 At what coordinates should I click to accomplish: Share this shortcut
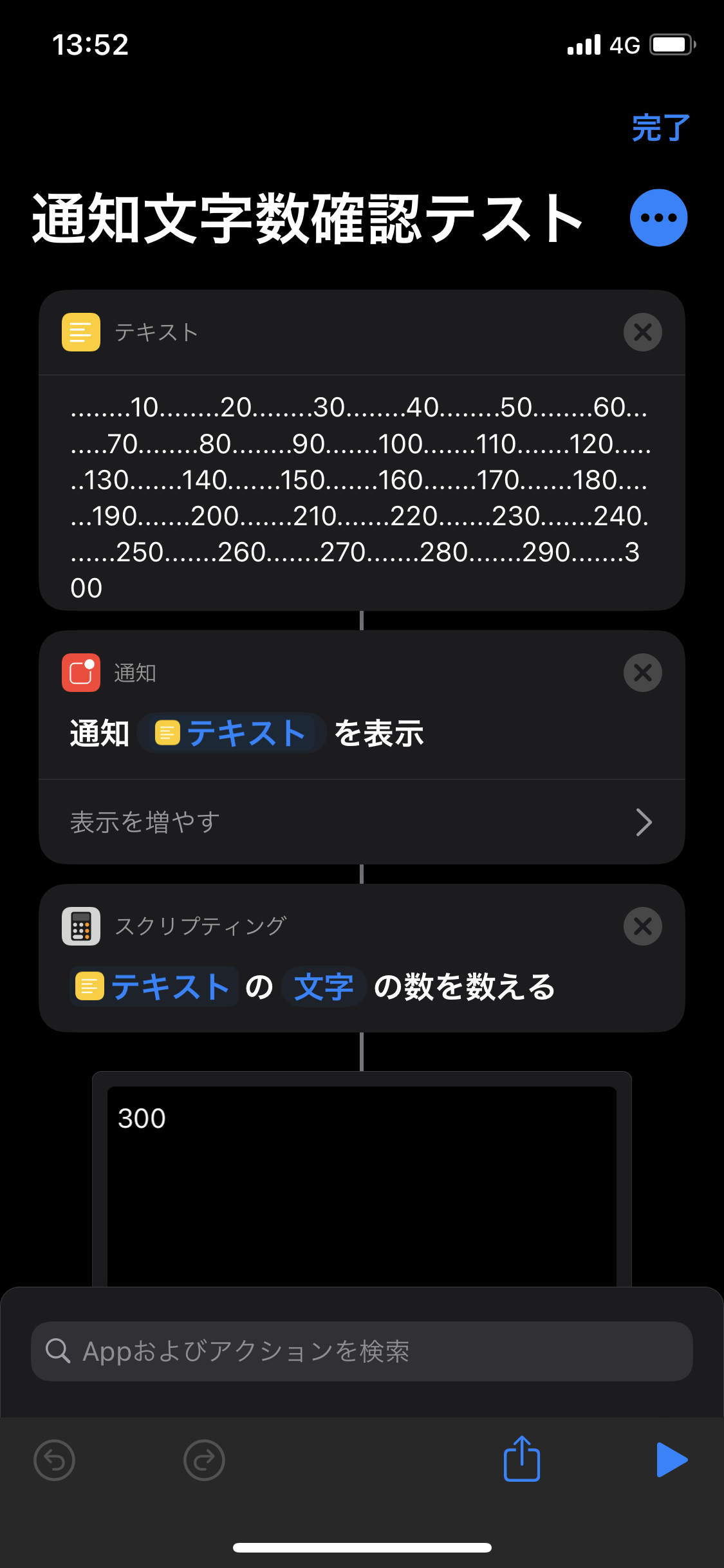point(521,1459)
